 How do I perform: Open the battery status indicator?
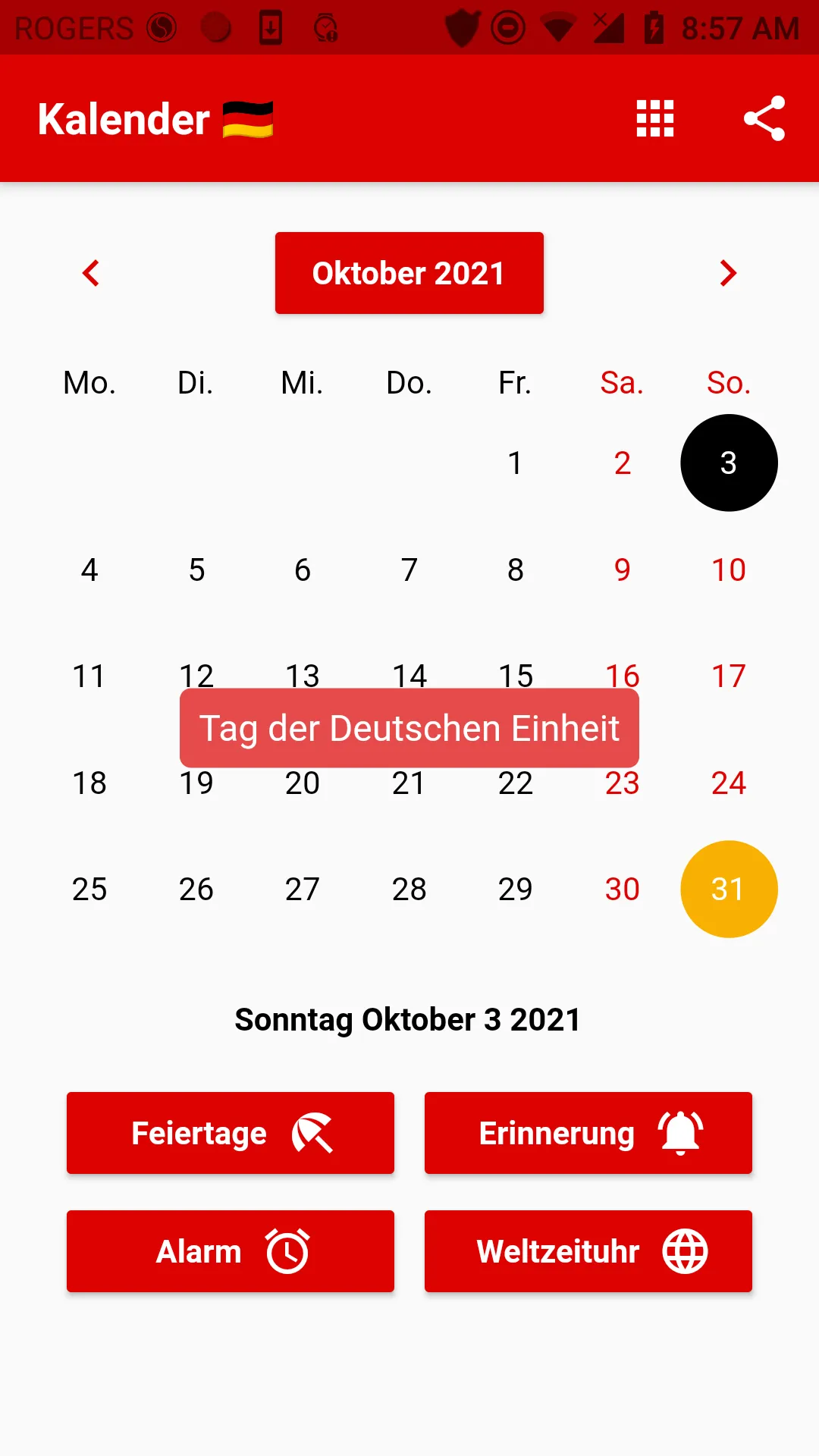click(x=654, y=27)
